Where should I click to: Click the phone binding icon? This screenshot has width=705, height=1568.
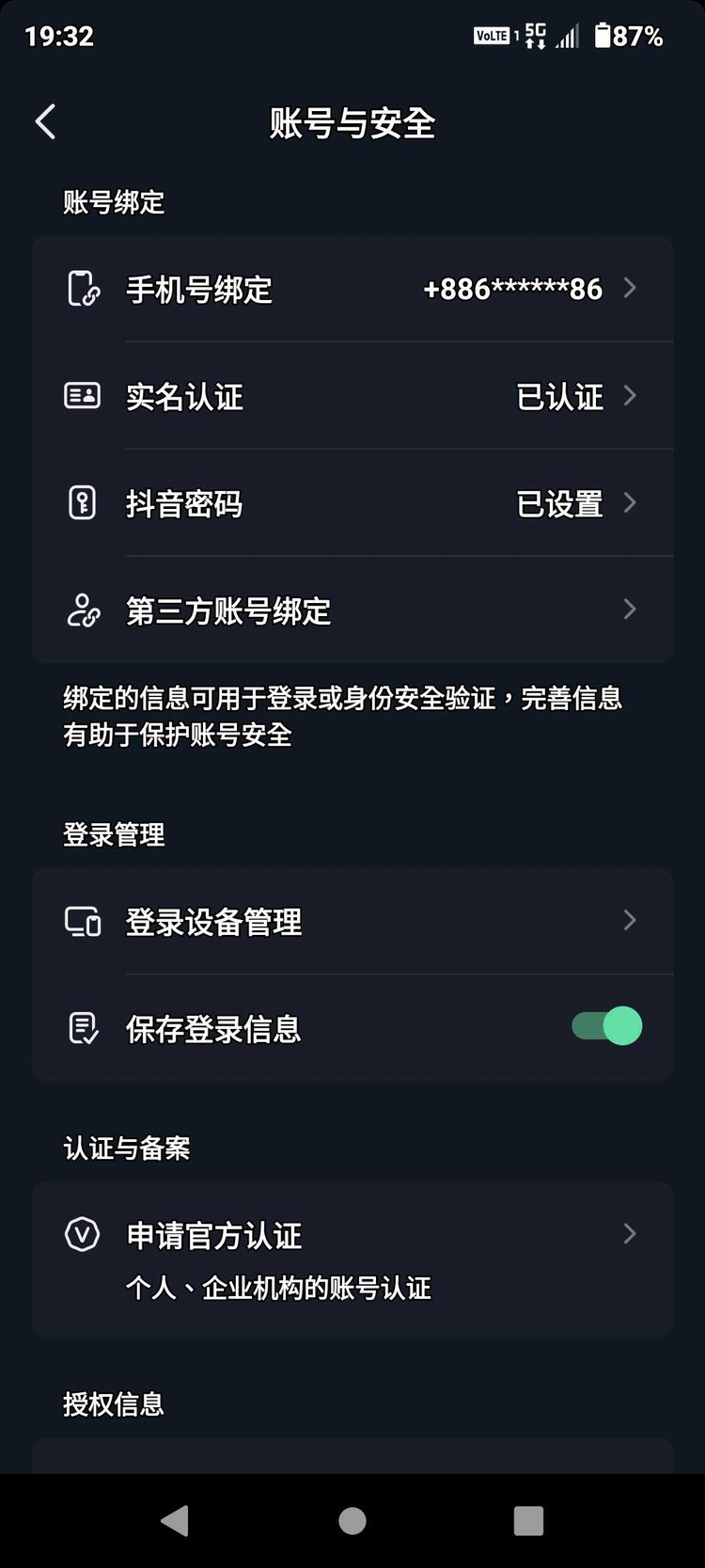pyautogui.click(x=82, y=289)
